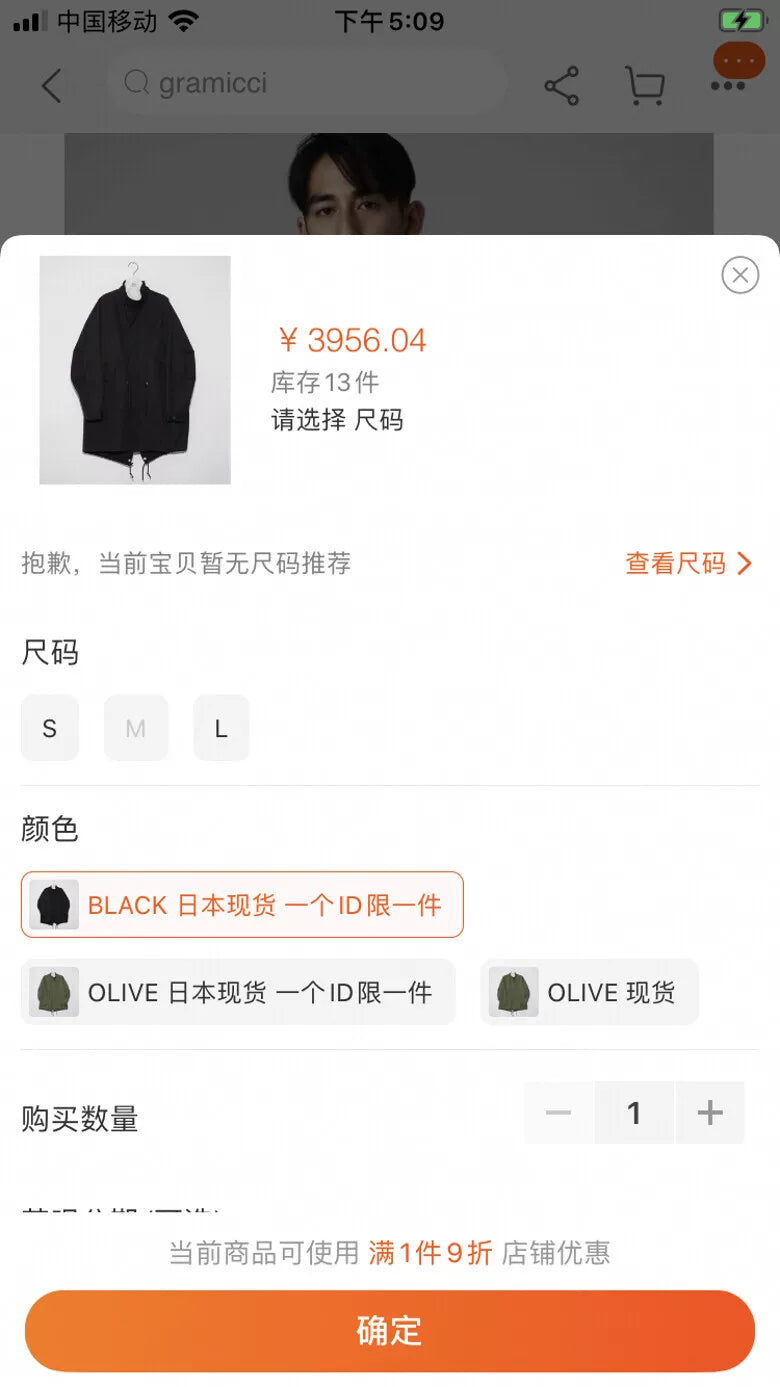Confirm selection with 确定 button

tap(390, 1330)
